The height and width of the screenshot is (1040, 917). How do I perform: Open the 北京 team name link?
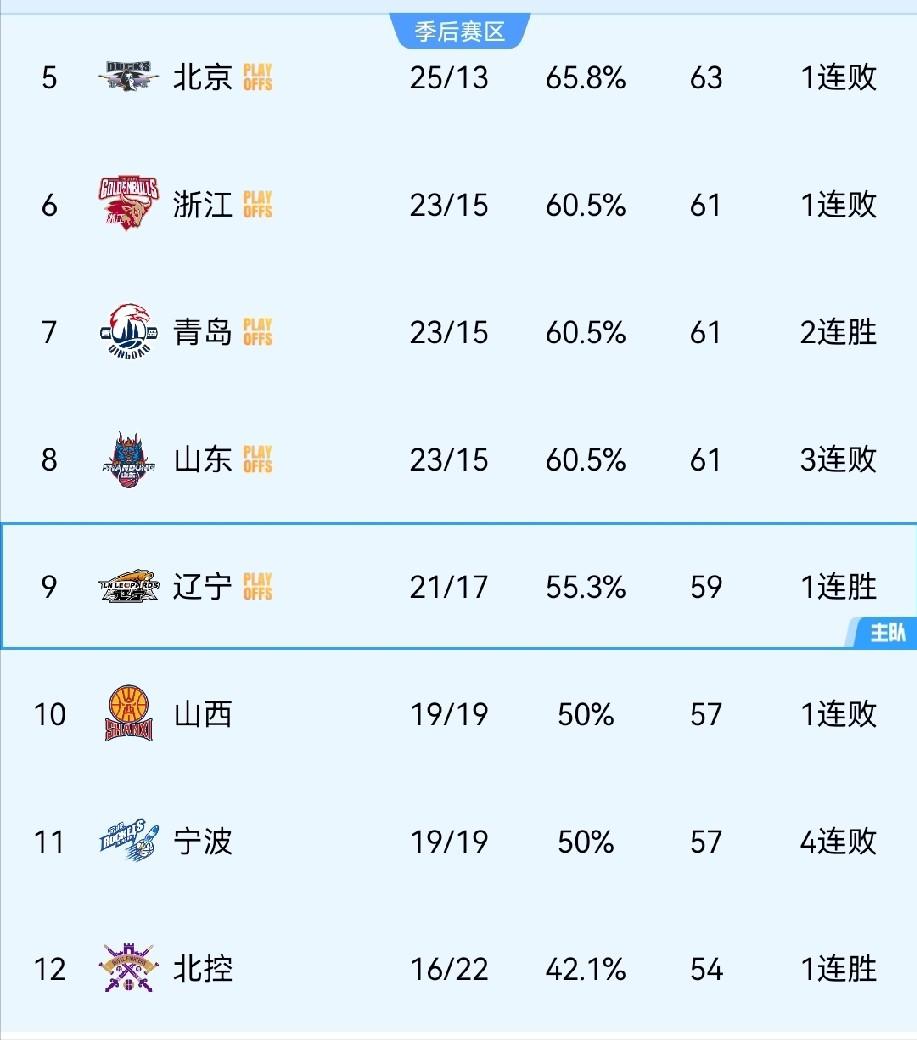(203, 78)
